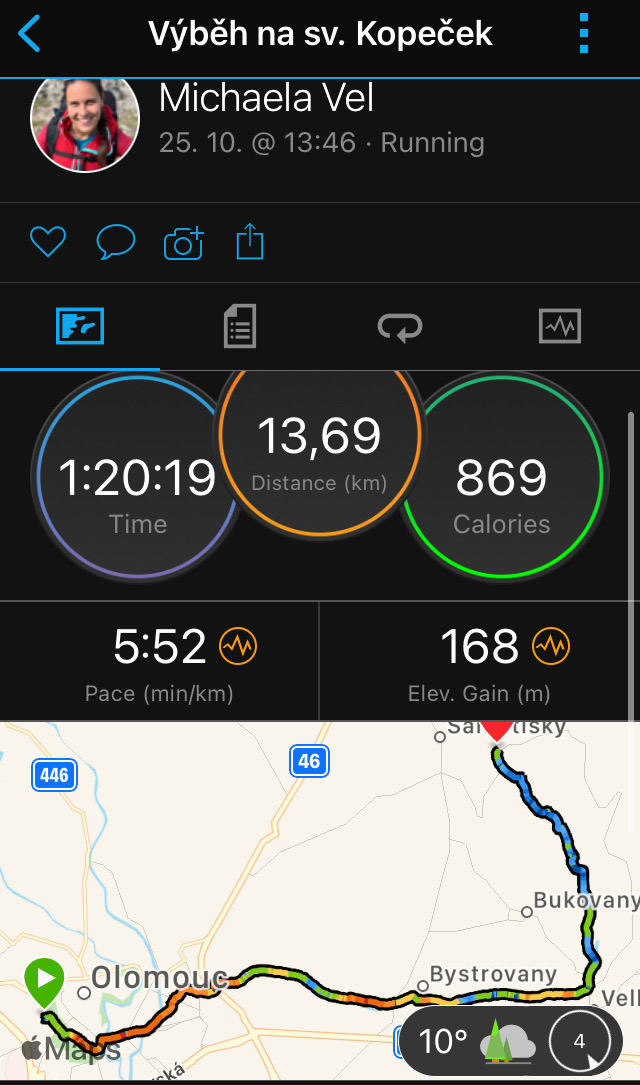Switch to the charts tab
The width and height of the screenshot is (640, 1085).
pos(560,326)
